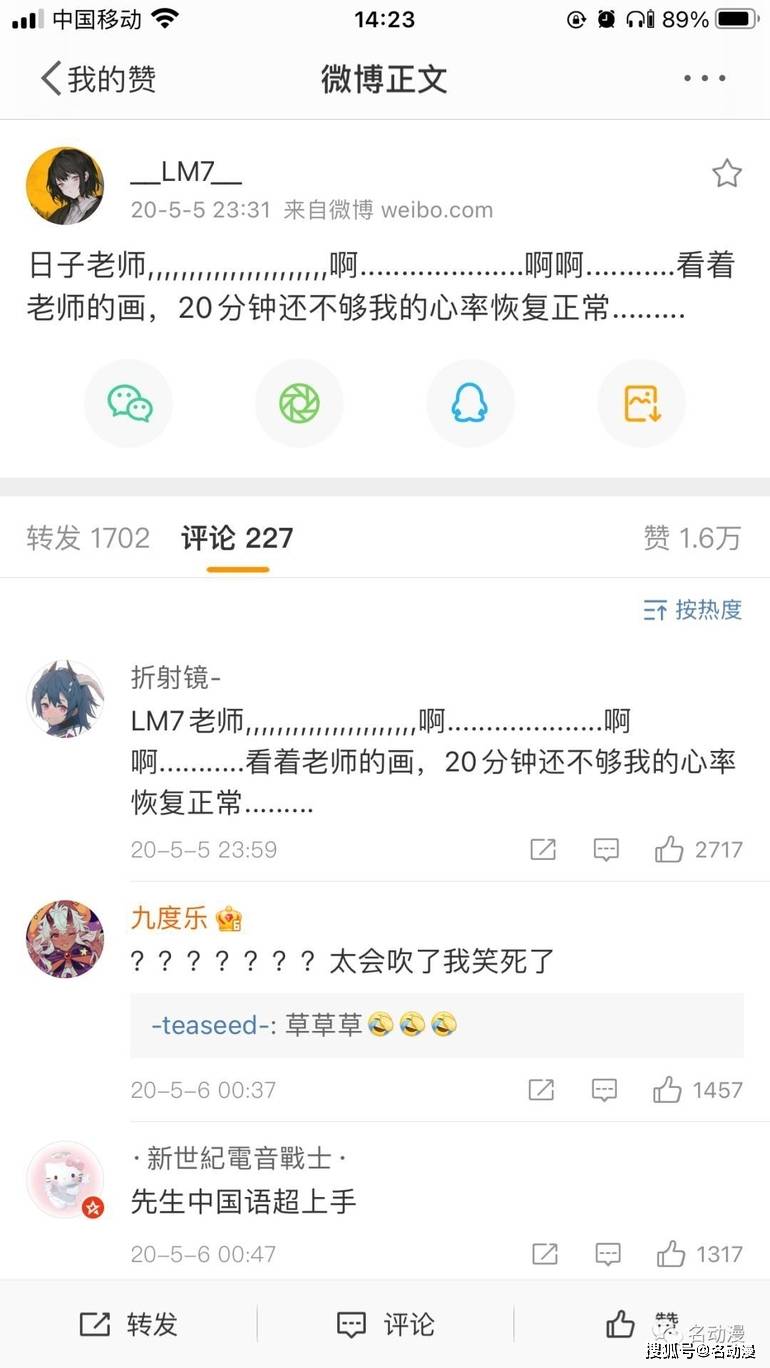Screen dimensions: 770x1368
Task: Share the post to WeChat
Action: 128,403
